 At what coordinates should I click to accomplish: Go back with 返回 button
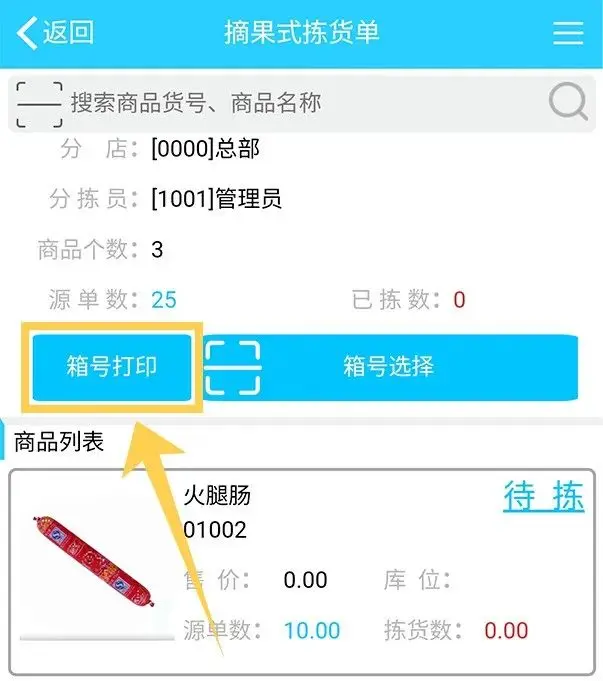[55, 33]
